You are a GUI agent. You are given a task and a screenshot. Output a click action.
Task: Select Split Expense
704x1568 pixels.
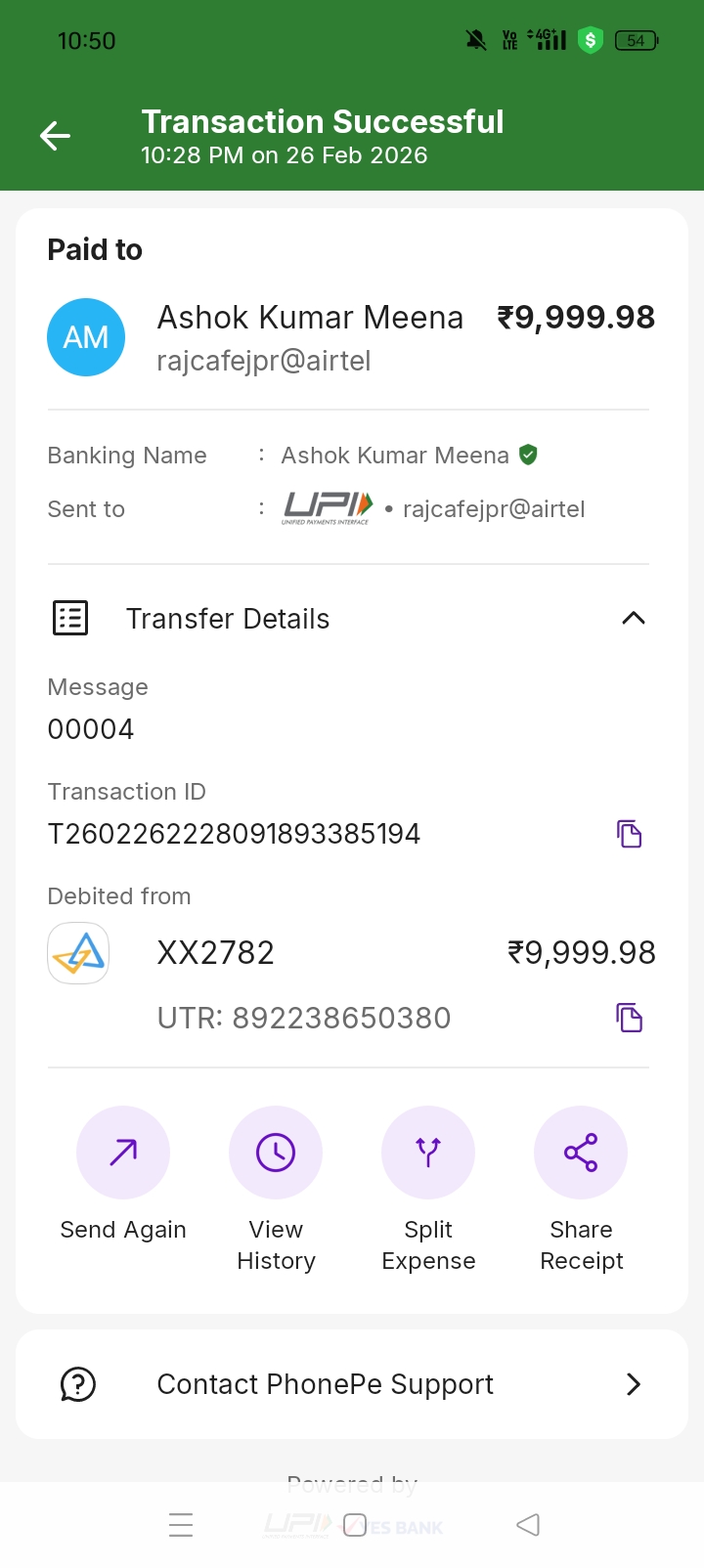428,1154
